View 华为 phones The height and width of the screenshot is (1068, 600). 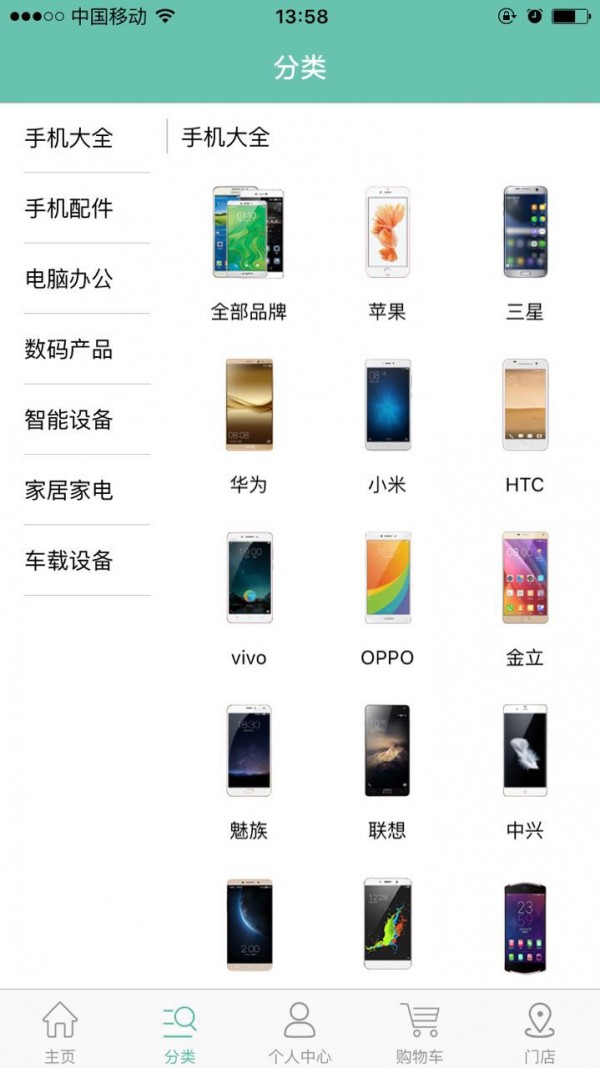[x=248, y=422]
